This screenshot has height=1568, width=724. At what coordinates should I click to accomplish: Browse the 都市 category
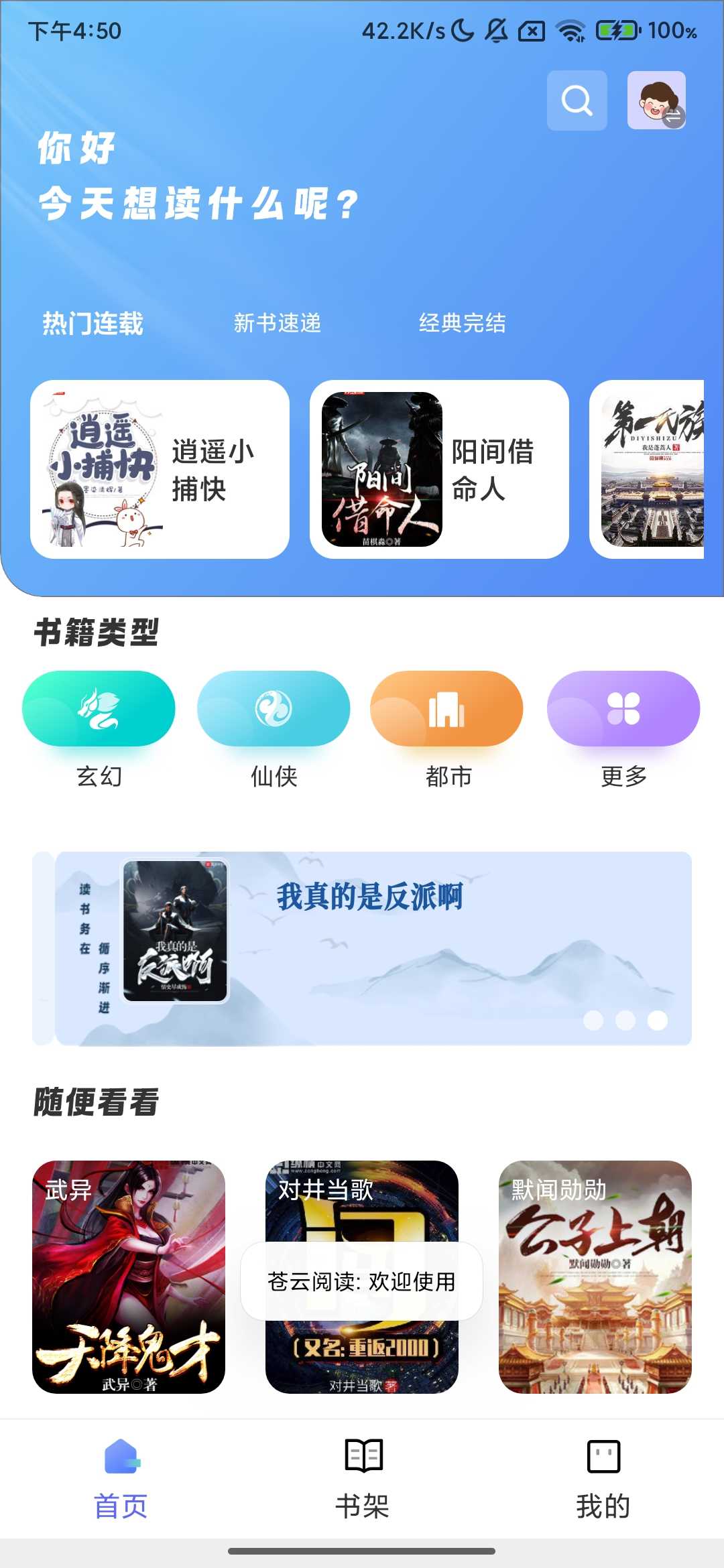[447, 727]
